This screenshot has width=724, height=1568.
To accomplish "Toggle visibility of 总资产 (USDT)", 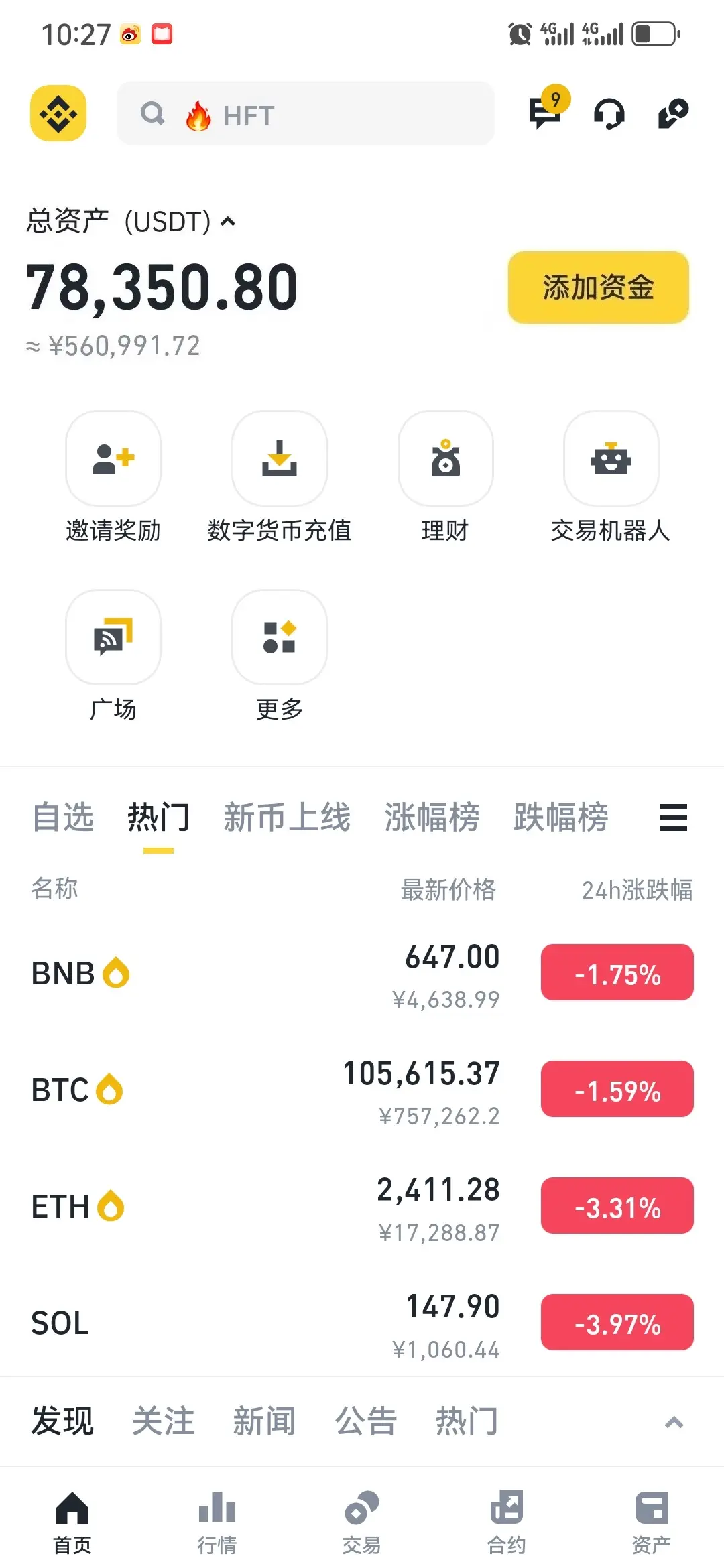I will (228, 222).
